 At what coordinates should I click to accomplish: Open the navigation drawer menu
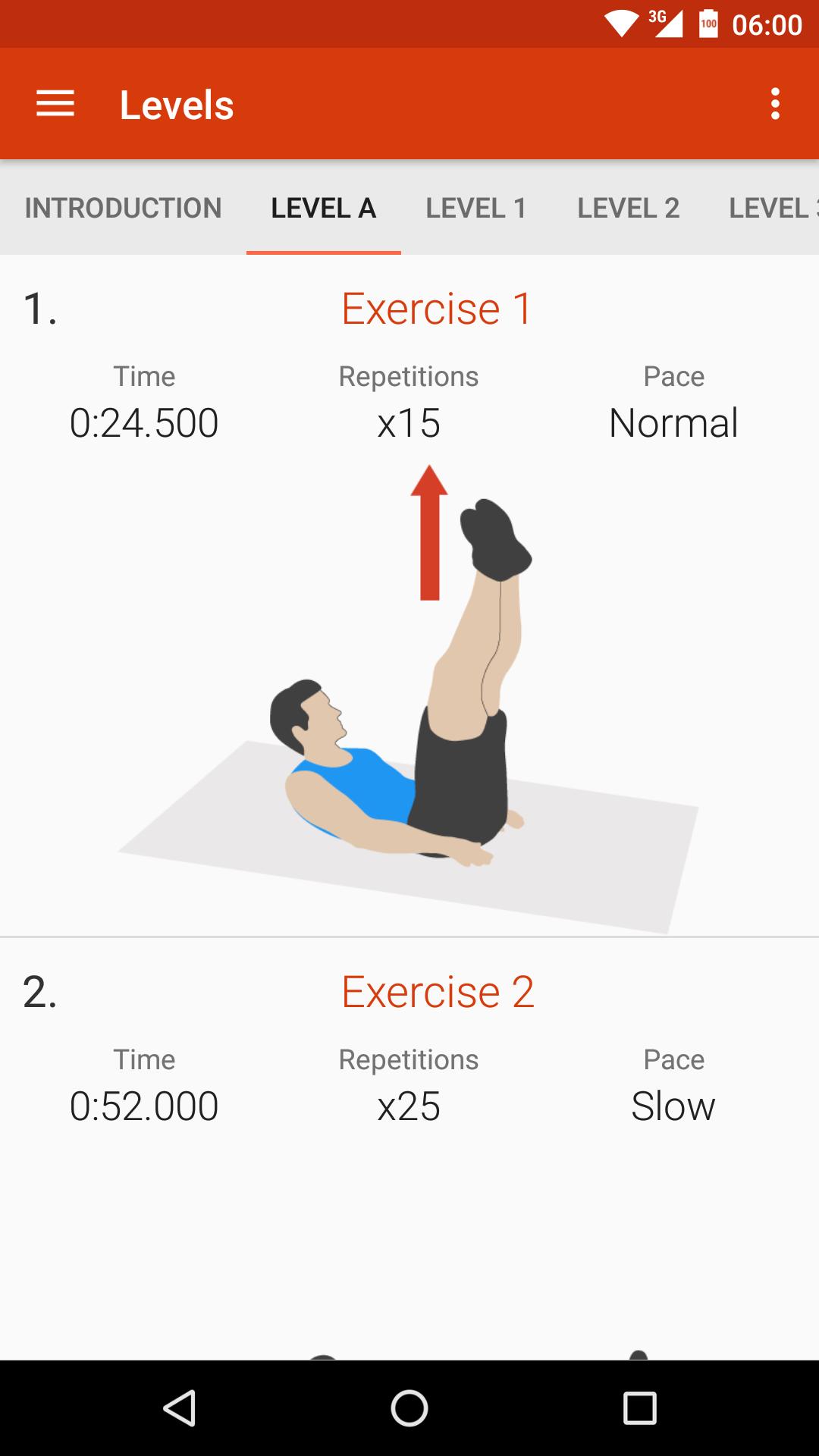(x=55, y=104)
